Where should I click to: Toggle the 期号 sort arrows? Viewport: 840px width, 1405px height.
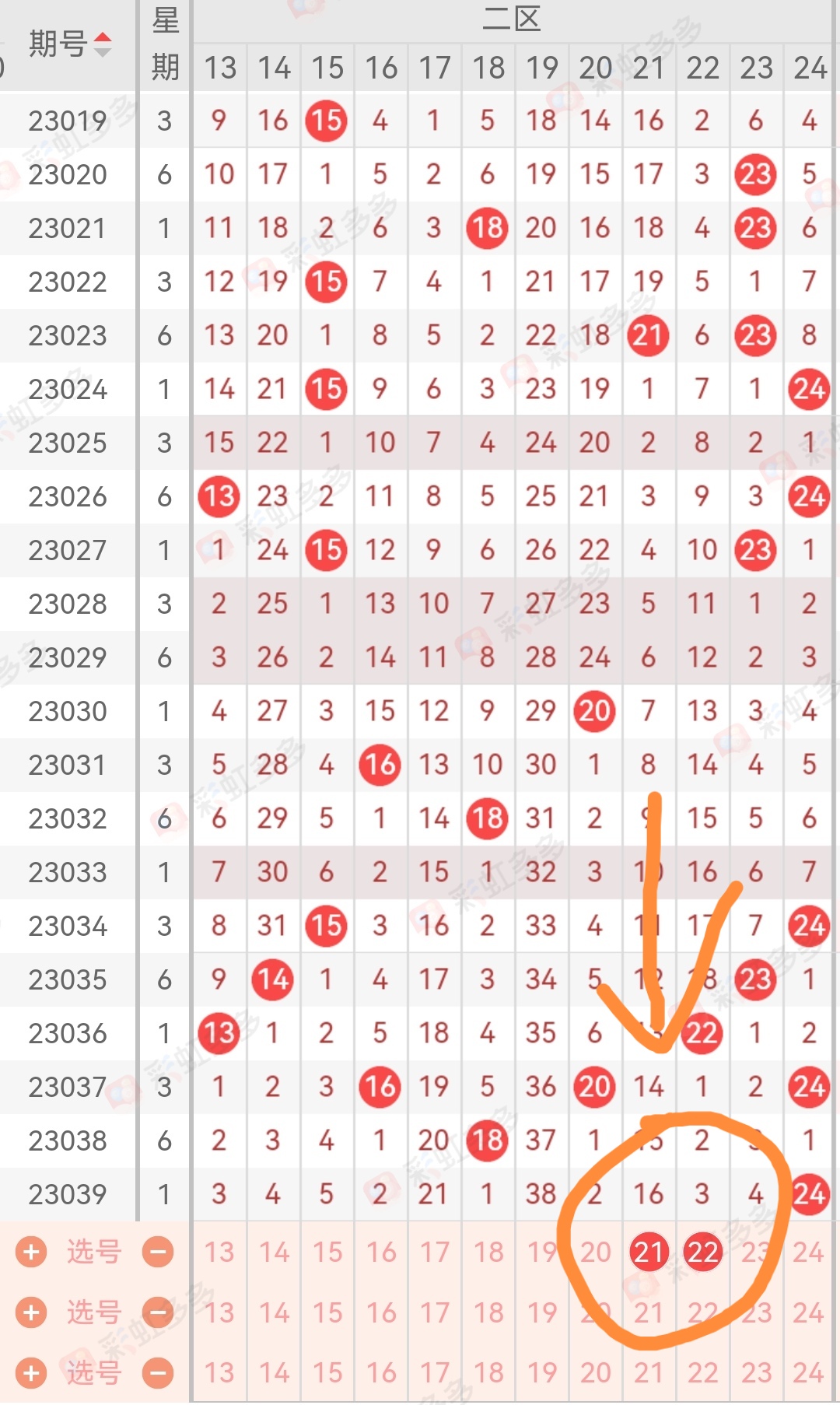click(x=103, y=44)
